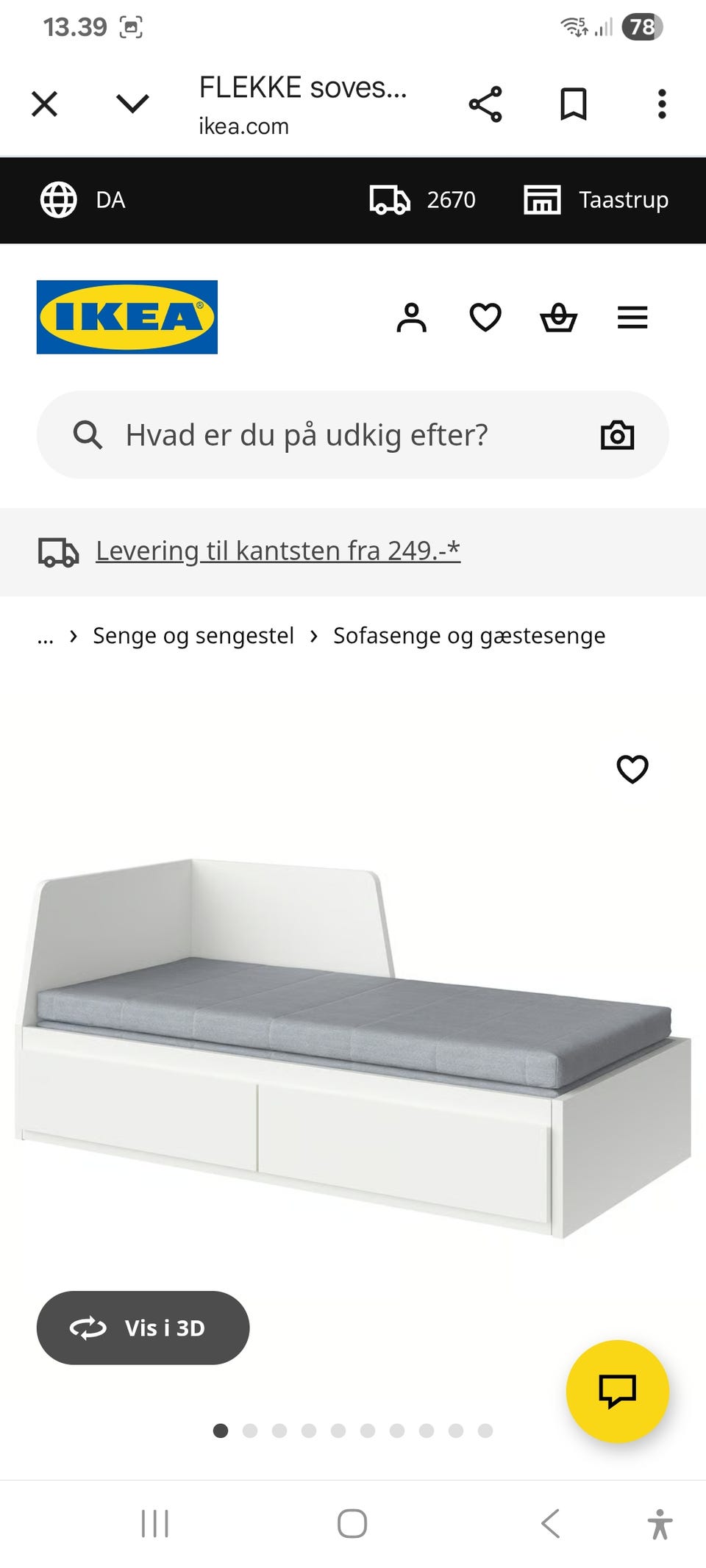Open the shopping basket
This screenshot has height=1568, width=706.
tap(559, 318)
